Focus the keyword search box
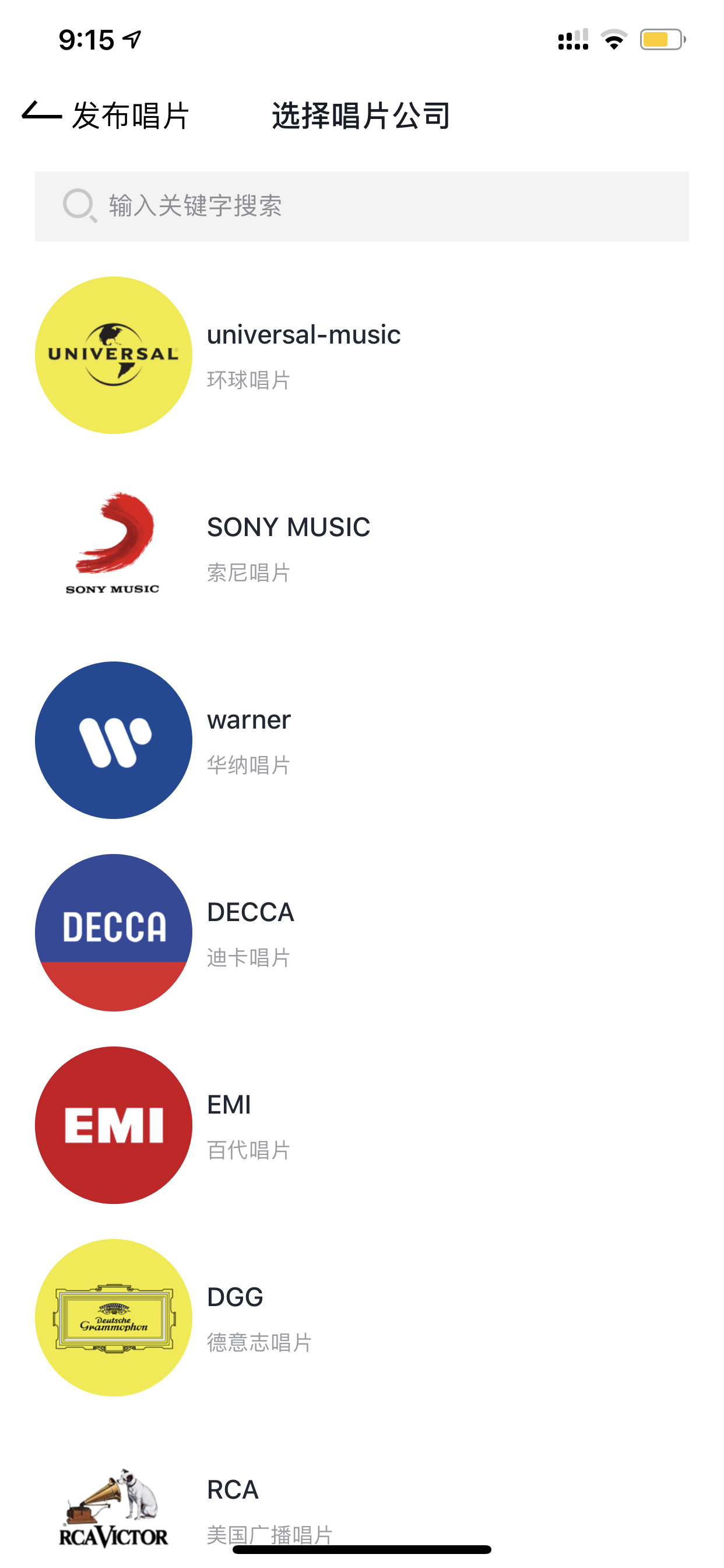 tap(362, 206)
